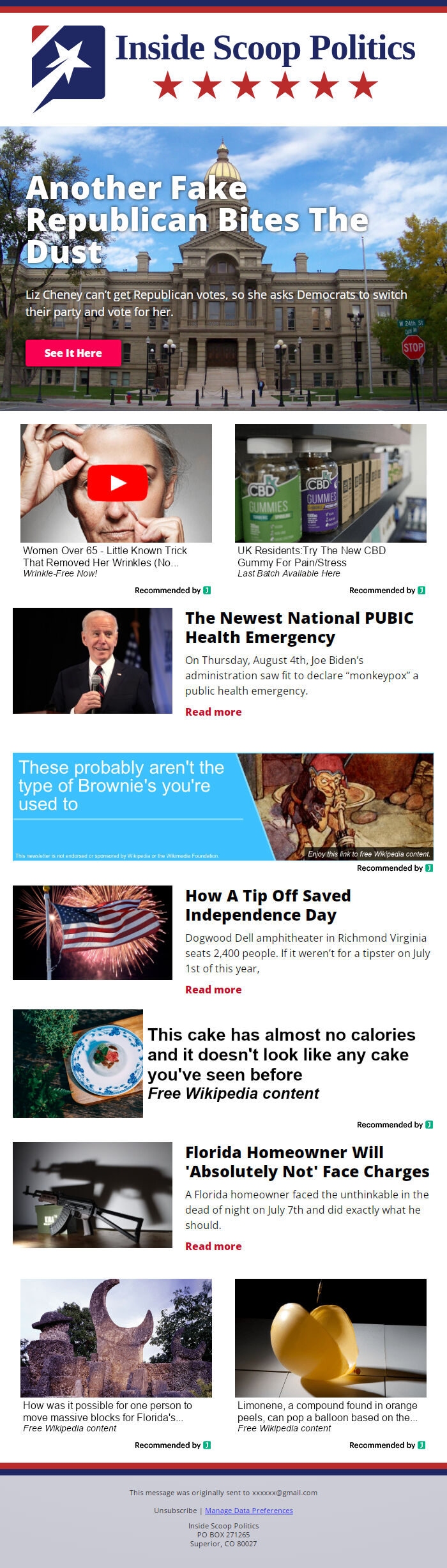The width and height of the screenshot is (447, 1568).
Task: Tap the Unsubscribe link
Action: (175, 1511)
